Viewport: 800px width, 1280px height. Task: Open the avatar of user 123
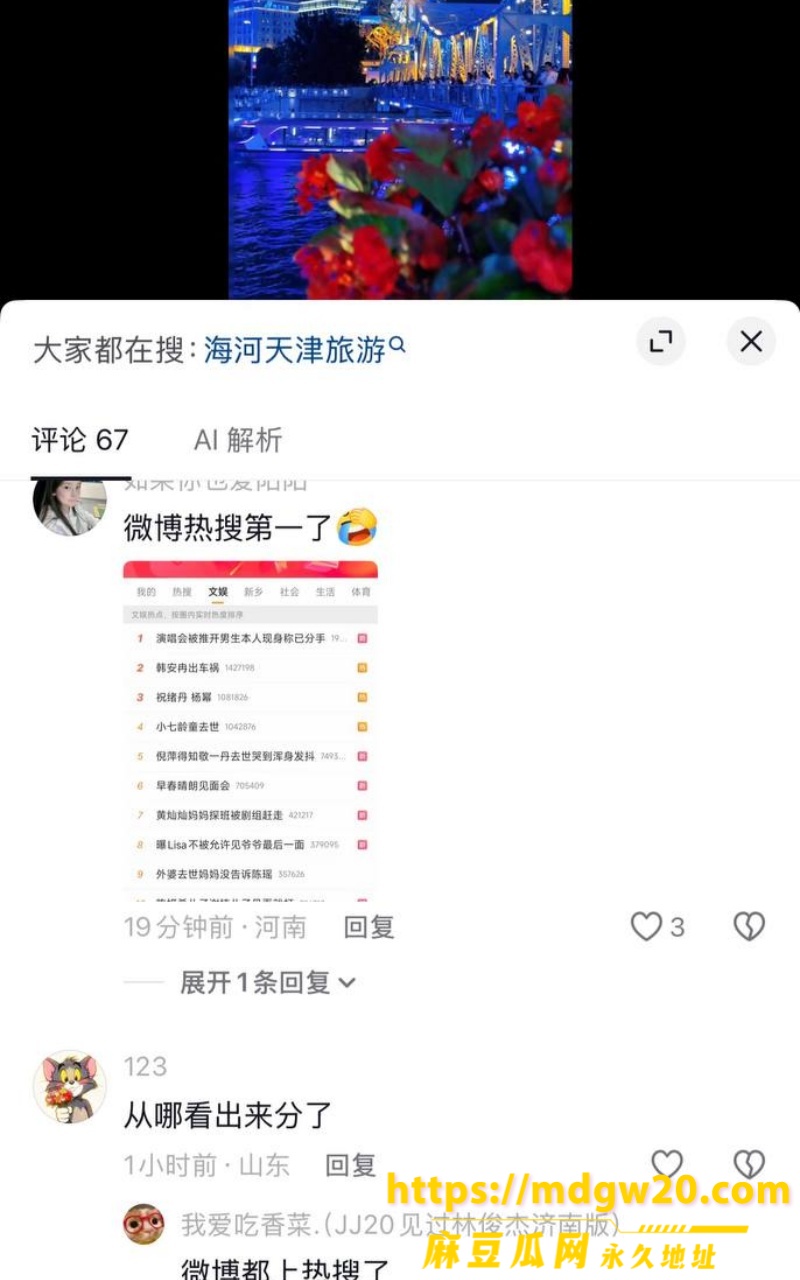click(70, 1086)
